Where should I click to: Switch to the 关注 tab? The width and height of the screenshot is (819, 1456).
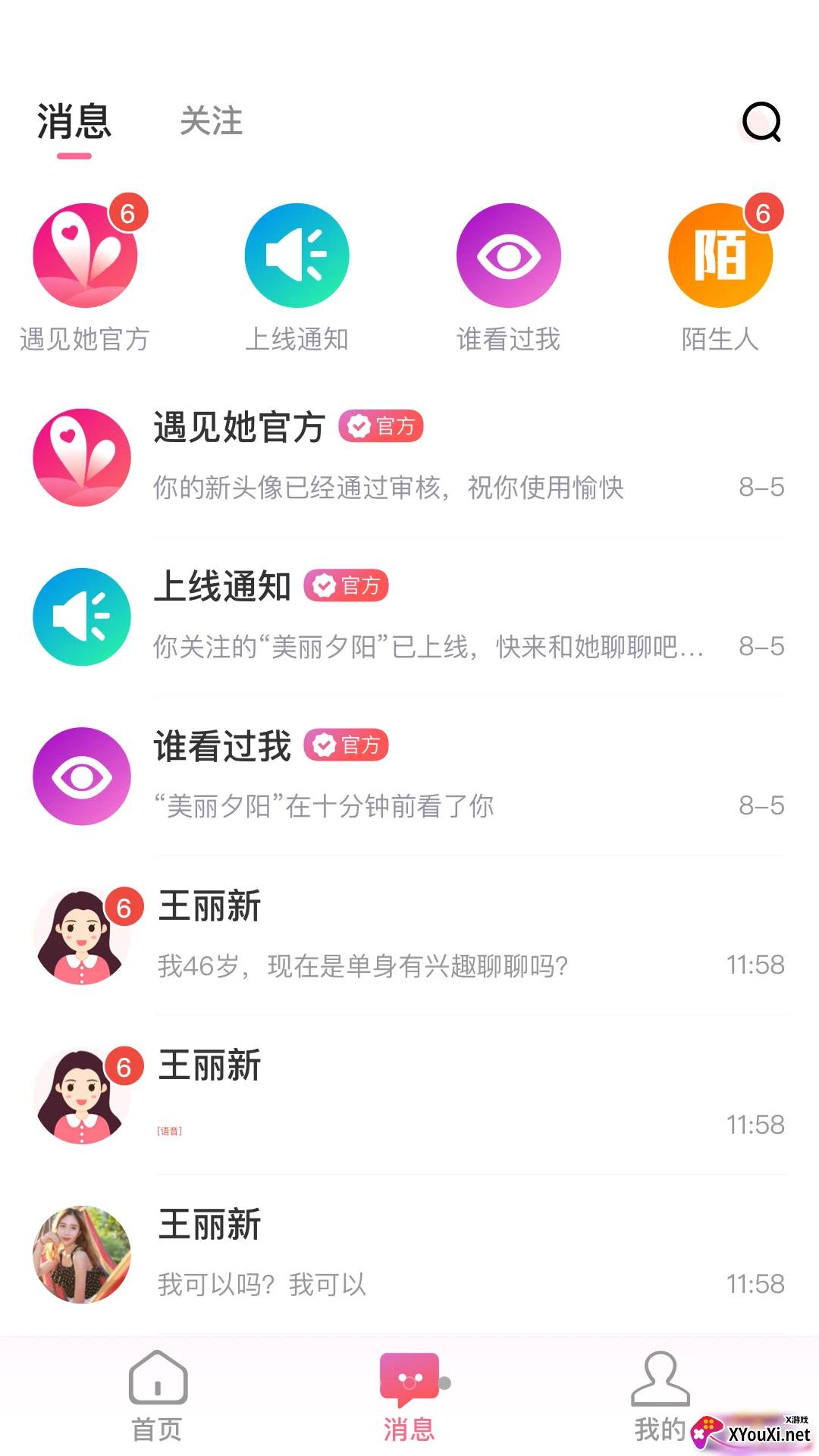point(211,121)
